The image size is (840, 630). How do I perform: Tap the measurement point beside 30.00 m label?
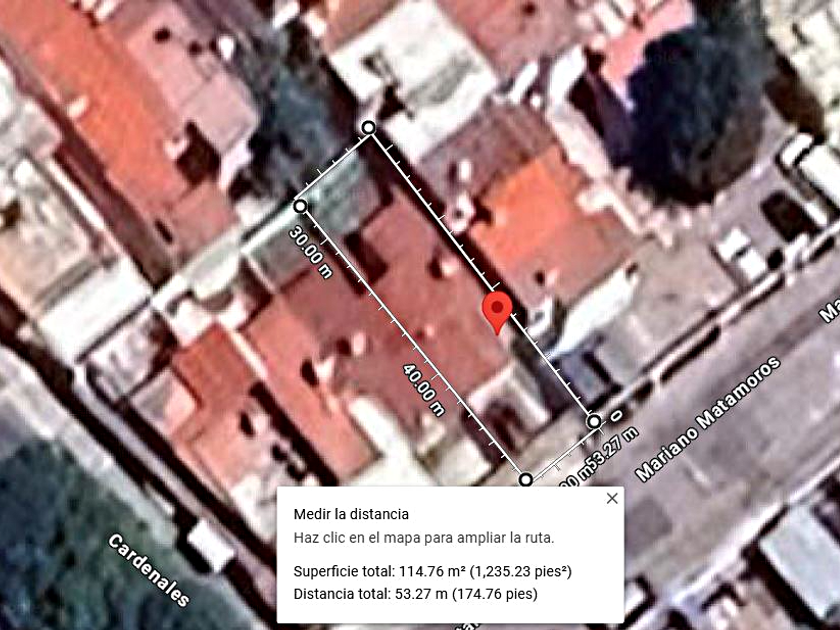click(x=301, y=206)
